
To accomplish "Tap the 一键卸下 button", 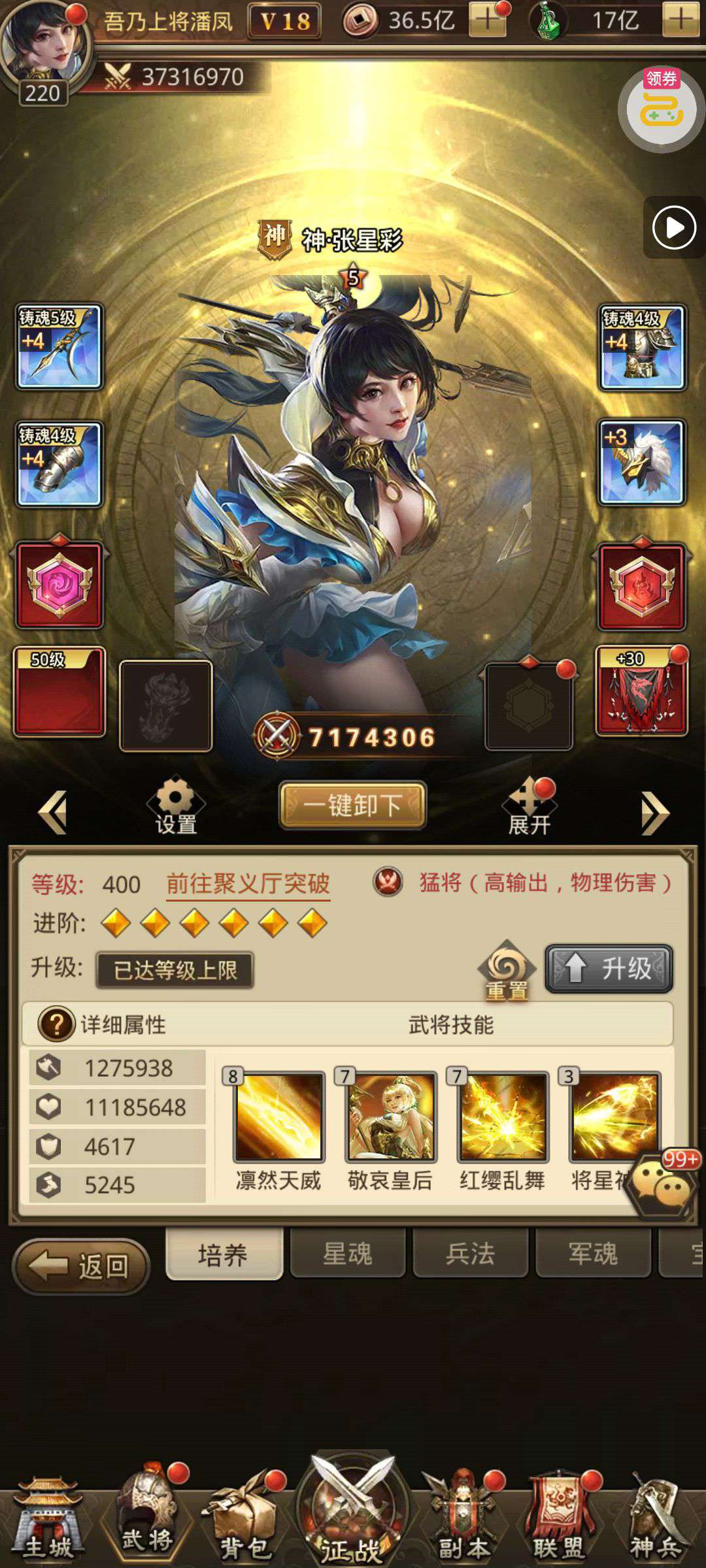I will (352, 805).
